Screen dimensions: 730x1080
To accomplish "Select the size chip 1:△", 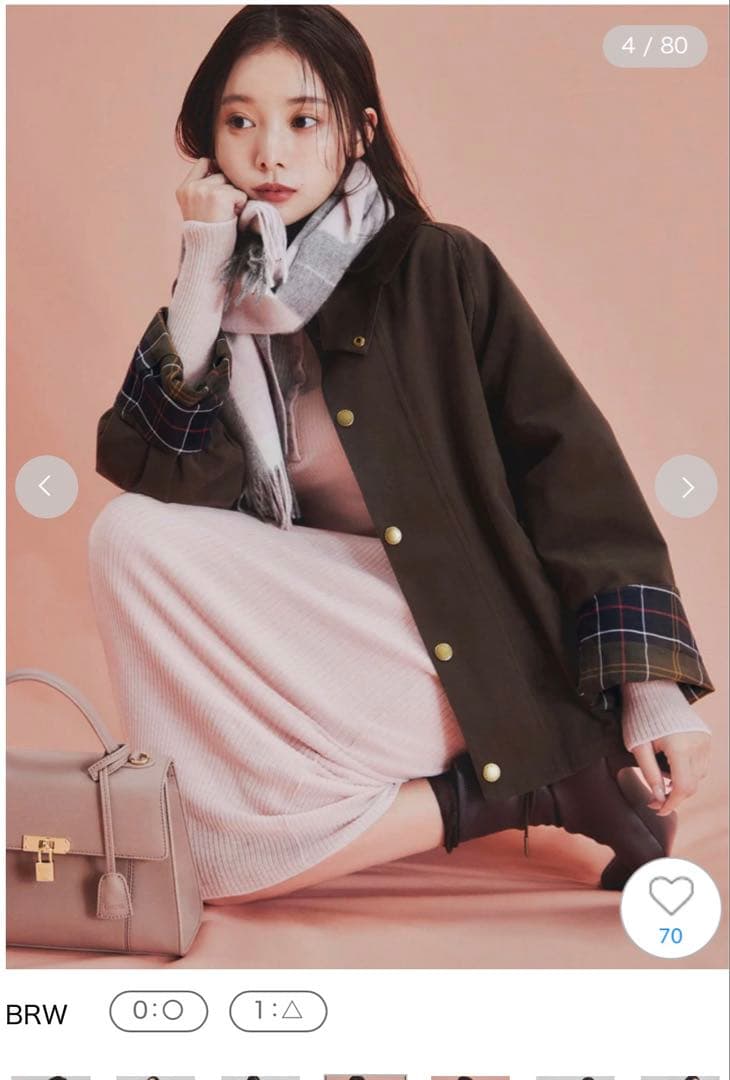I will [278, 1011].
